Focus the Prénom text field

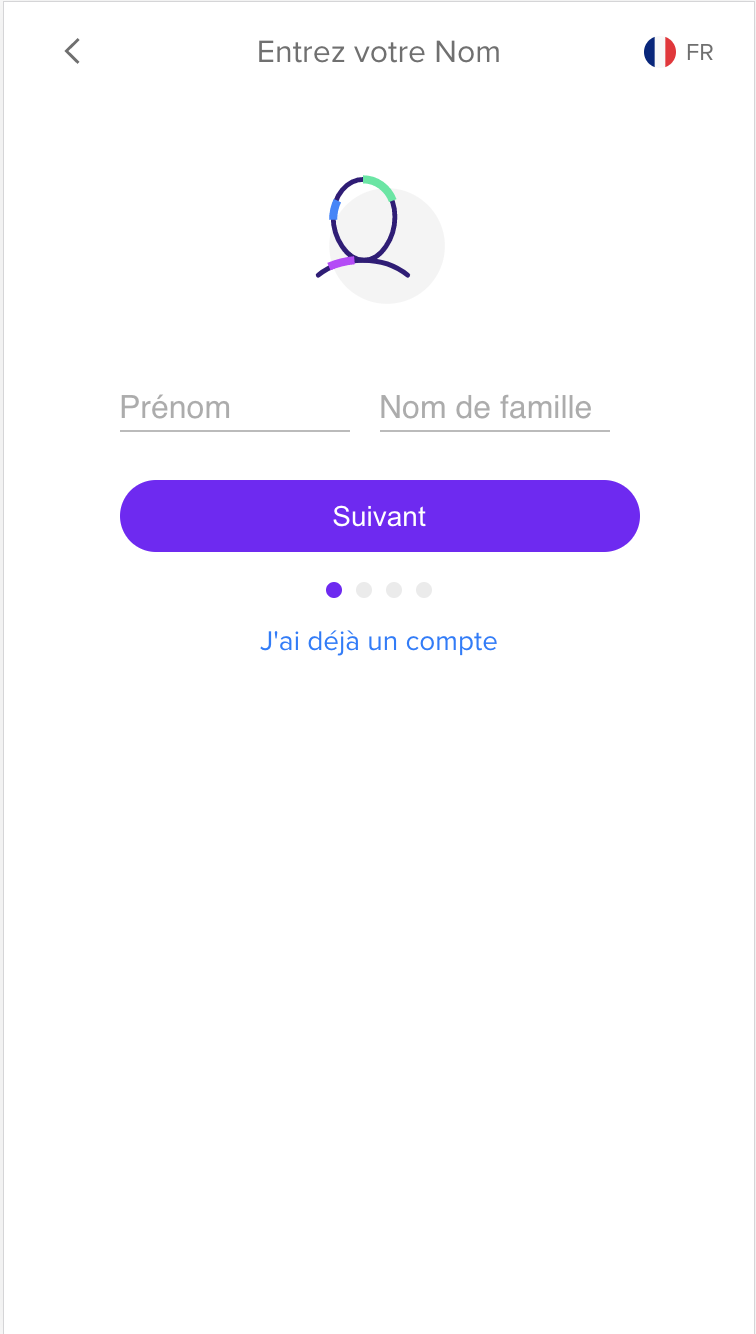point(234,408)
